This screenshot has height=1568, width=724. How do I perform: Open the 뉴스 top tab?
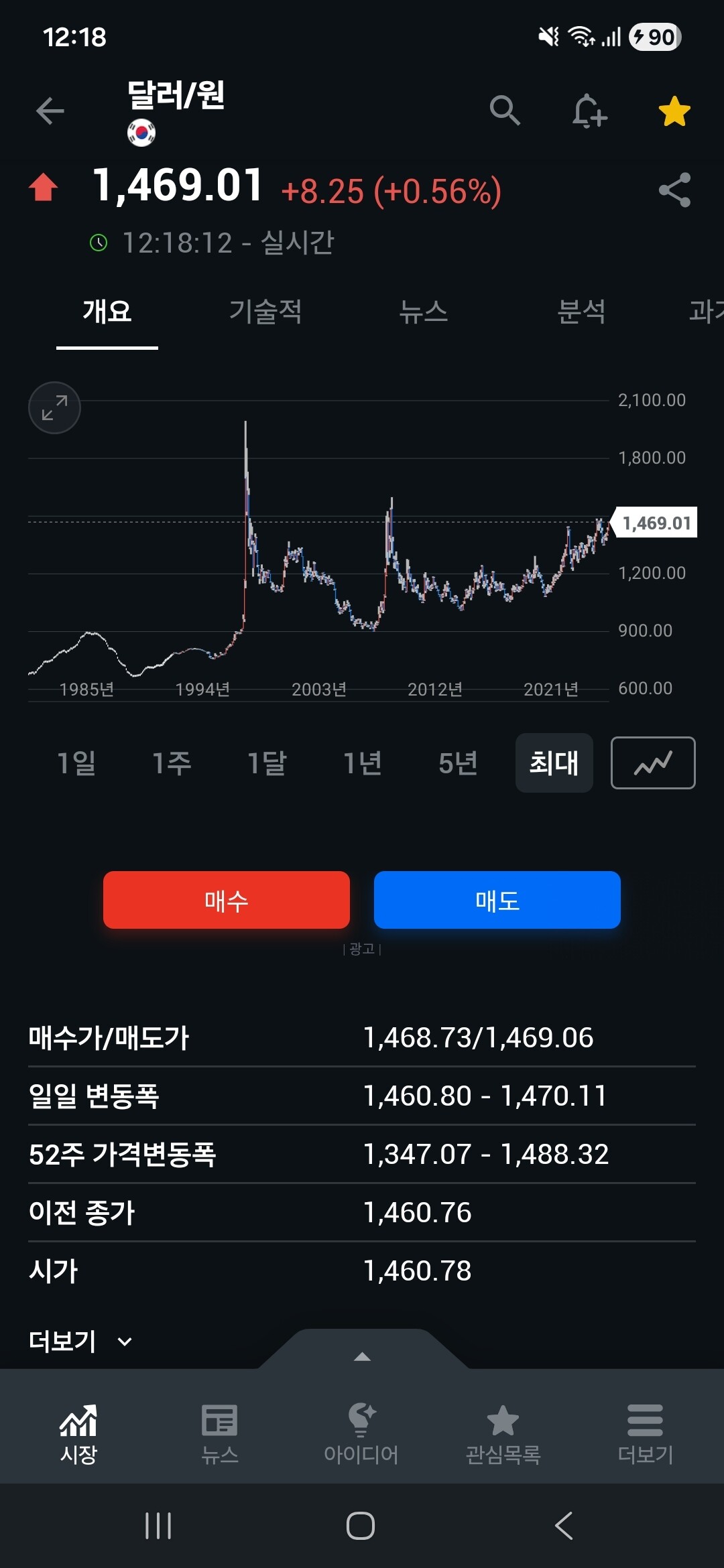point(423,312)
